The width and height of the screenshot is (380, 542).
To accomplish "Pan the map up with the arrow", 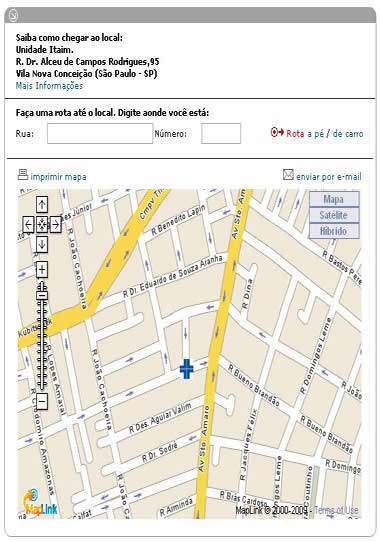I will pos(42,204).
